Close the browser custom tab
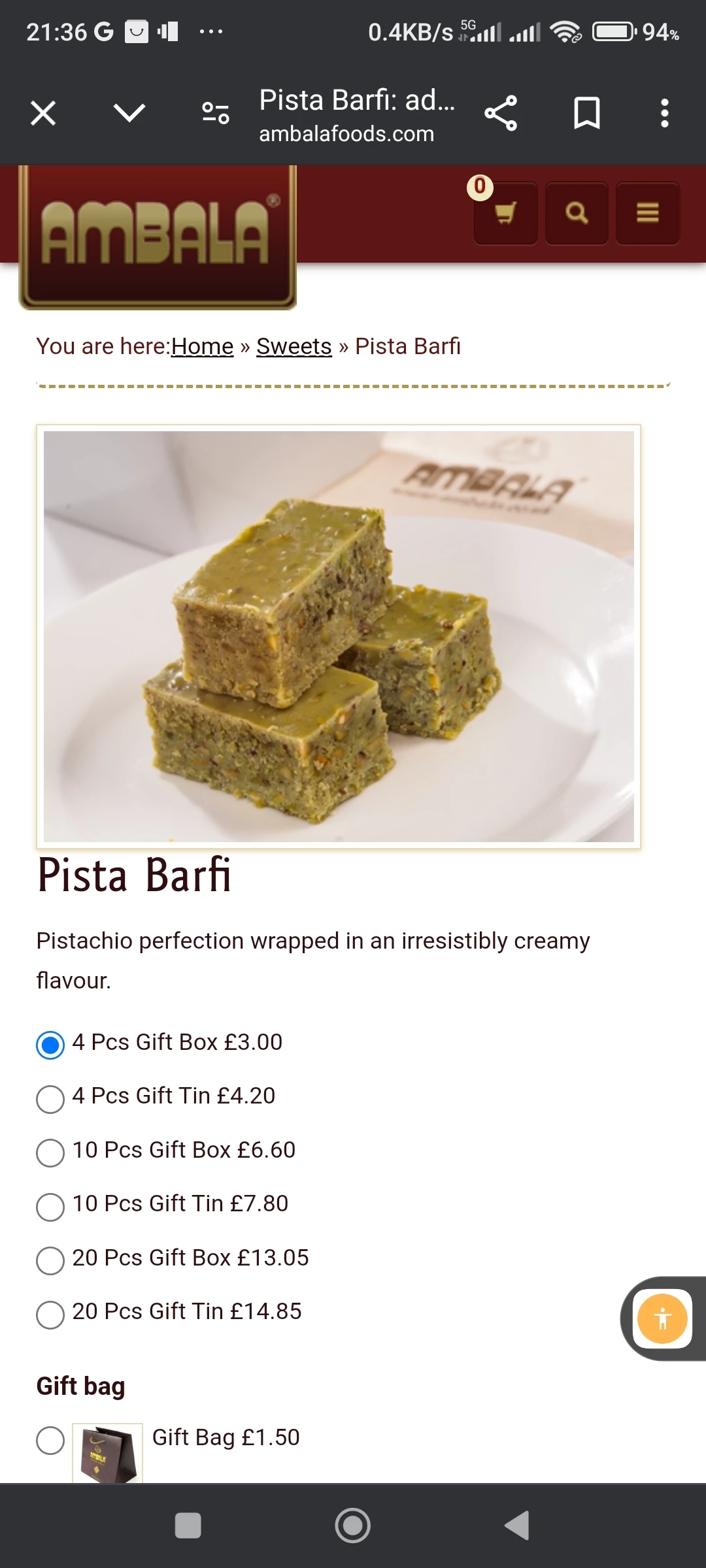The image size is (706, 1568). point(43,113)
